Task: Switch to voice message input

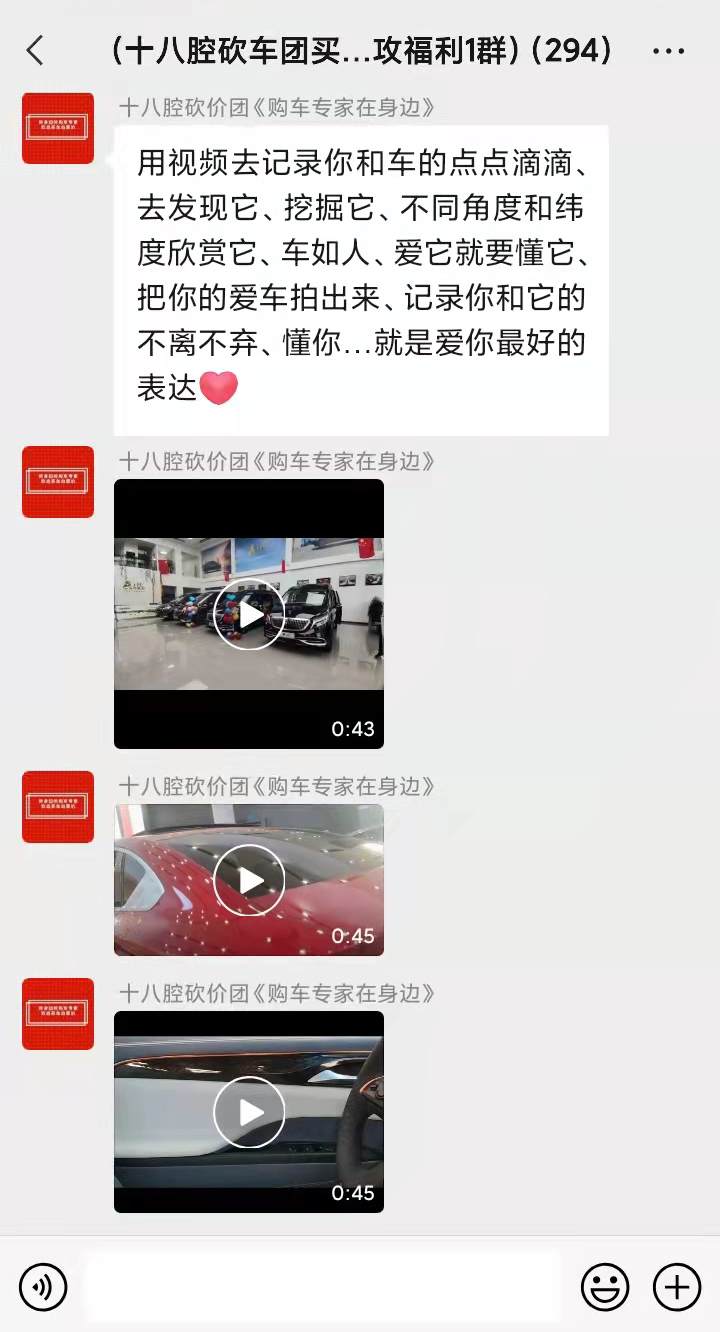Action: click(x=43, y=1286)
